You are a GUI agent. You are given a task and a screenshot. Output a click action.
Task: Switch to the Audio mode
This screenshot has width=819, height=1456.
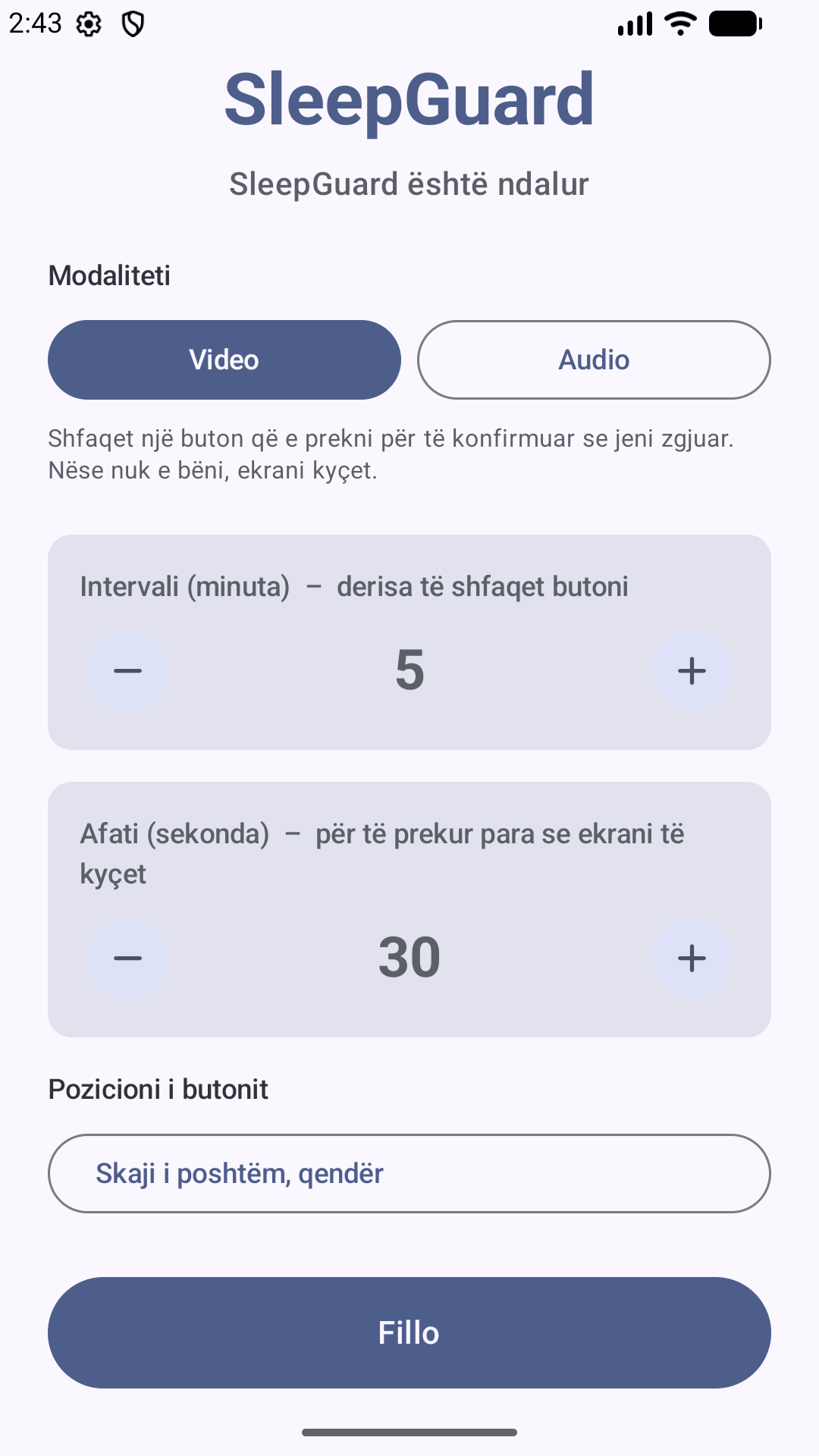594,359
